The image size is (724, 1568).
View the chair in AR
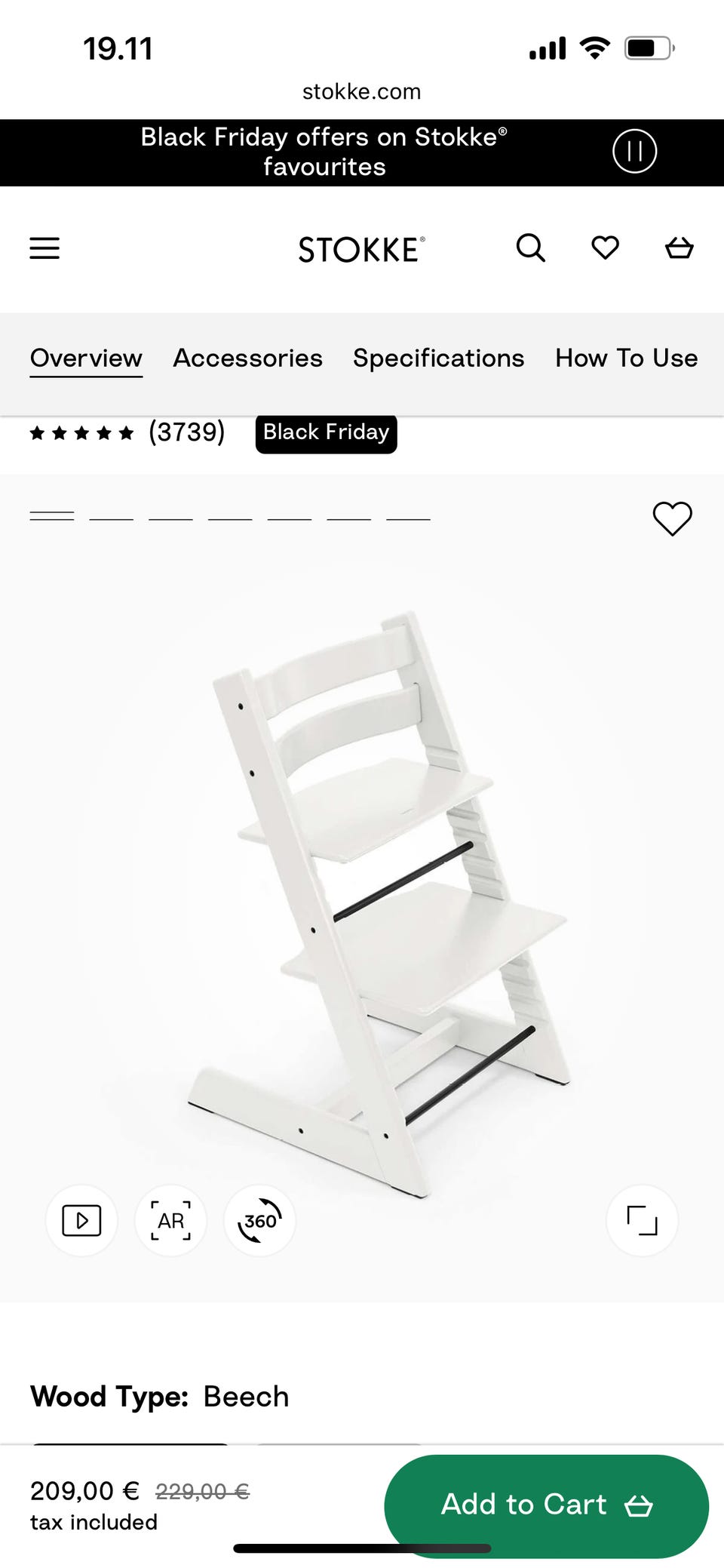pos(170,1220)
